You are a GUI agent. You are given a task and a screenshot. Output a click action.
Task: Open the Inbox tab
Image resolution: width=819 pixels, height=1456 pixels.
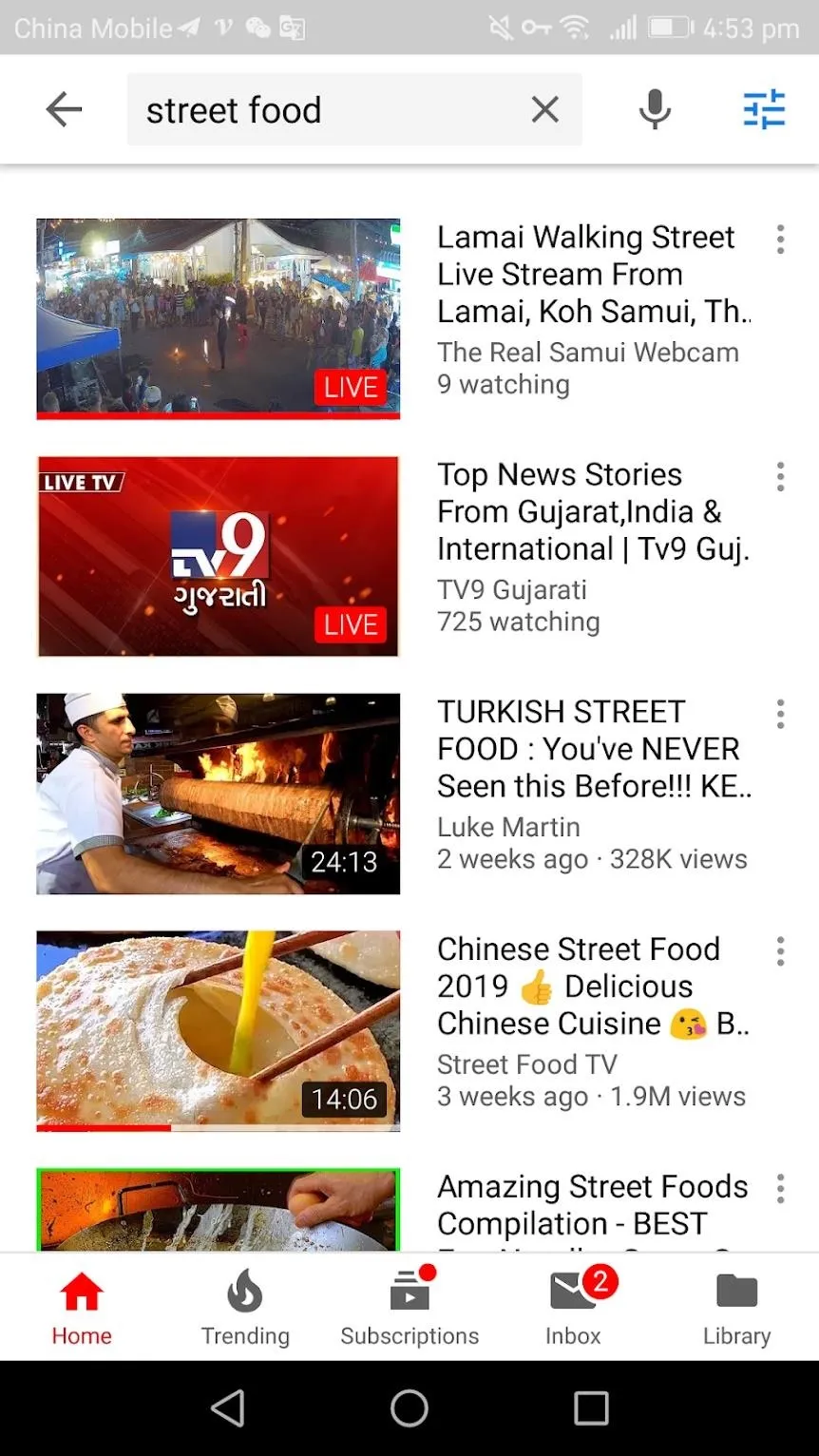[x=574, y=1307]
